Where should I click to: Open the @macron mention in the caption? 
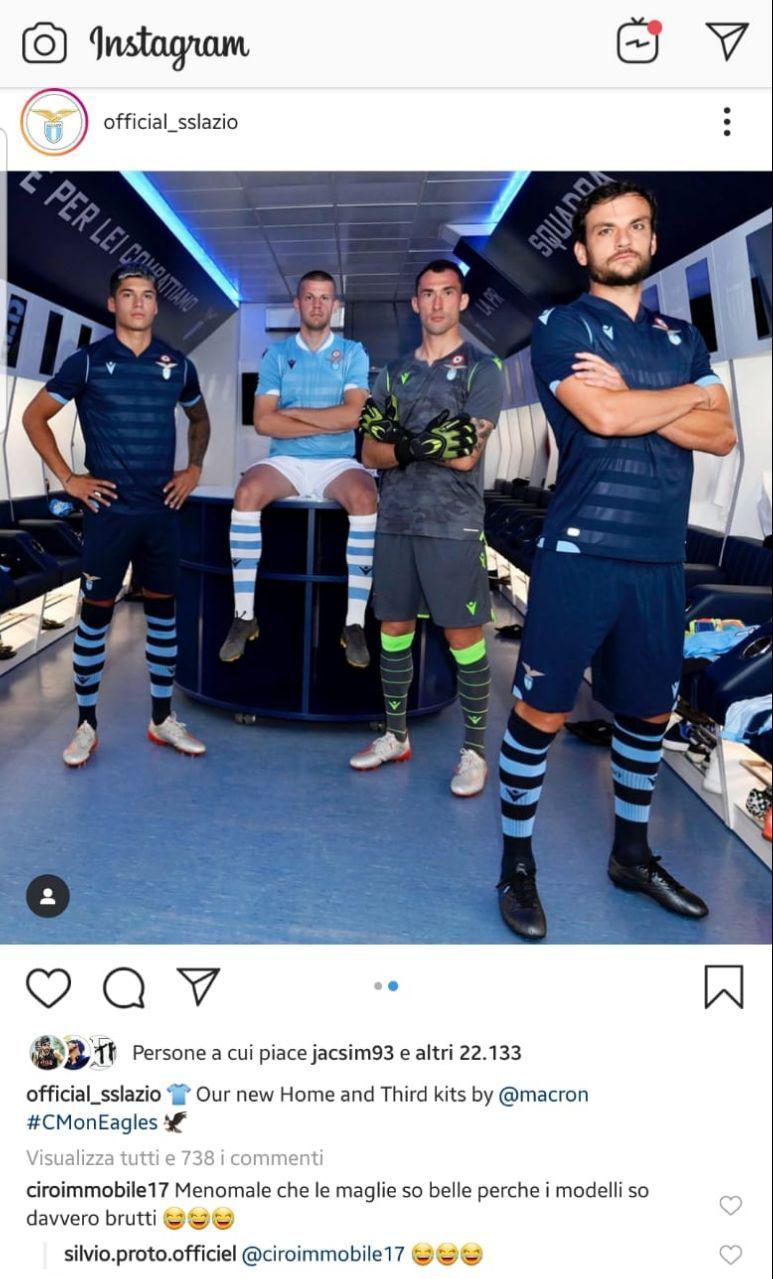pyautogui.click(x=543, y=1094)
